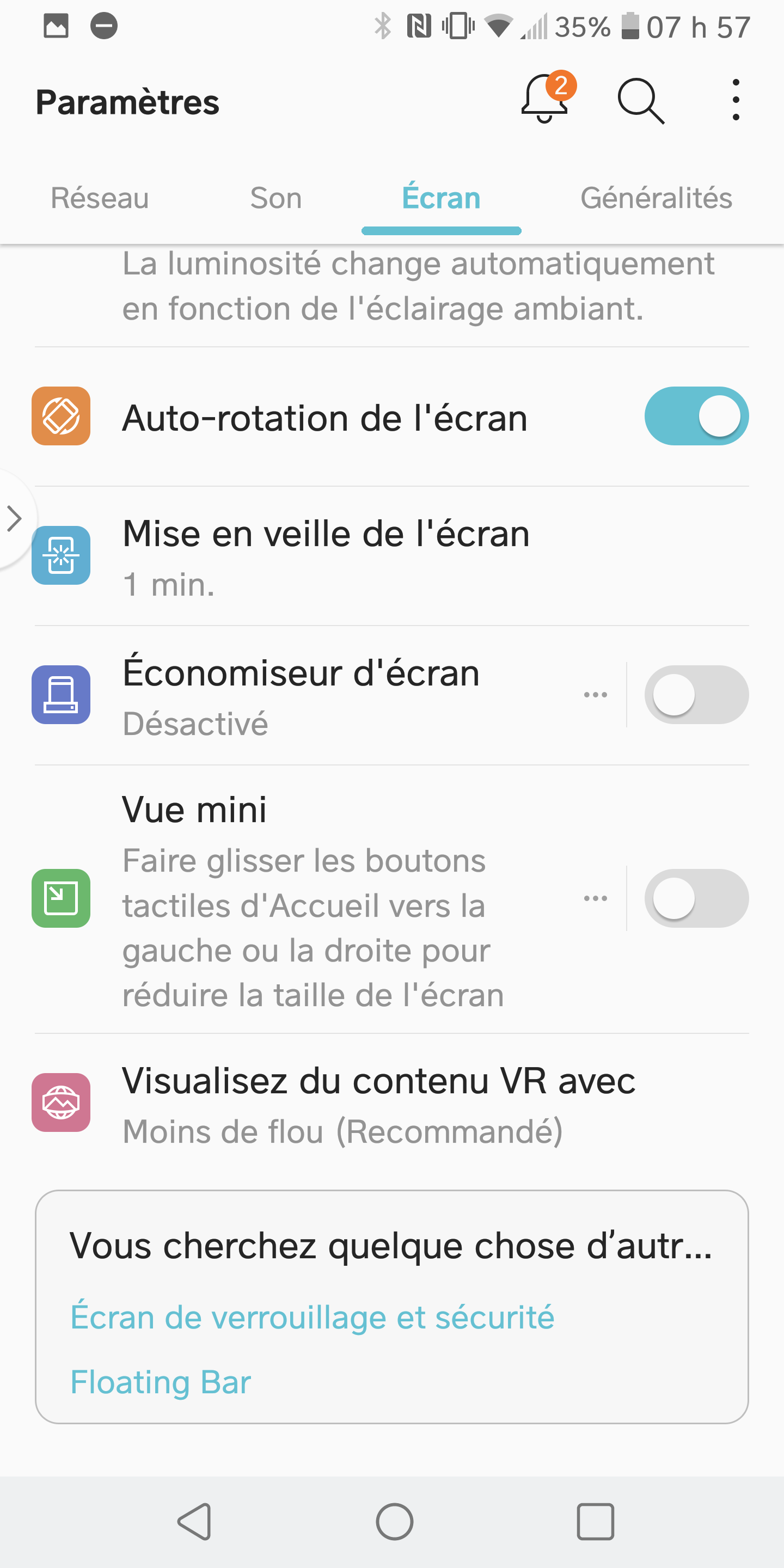Open recent apps from the navigation bar
The image size is (784, 1568).
pyautogui.click(x=595, y=1522)
